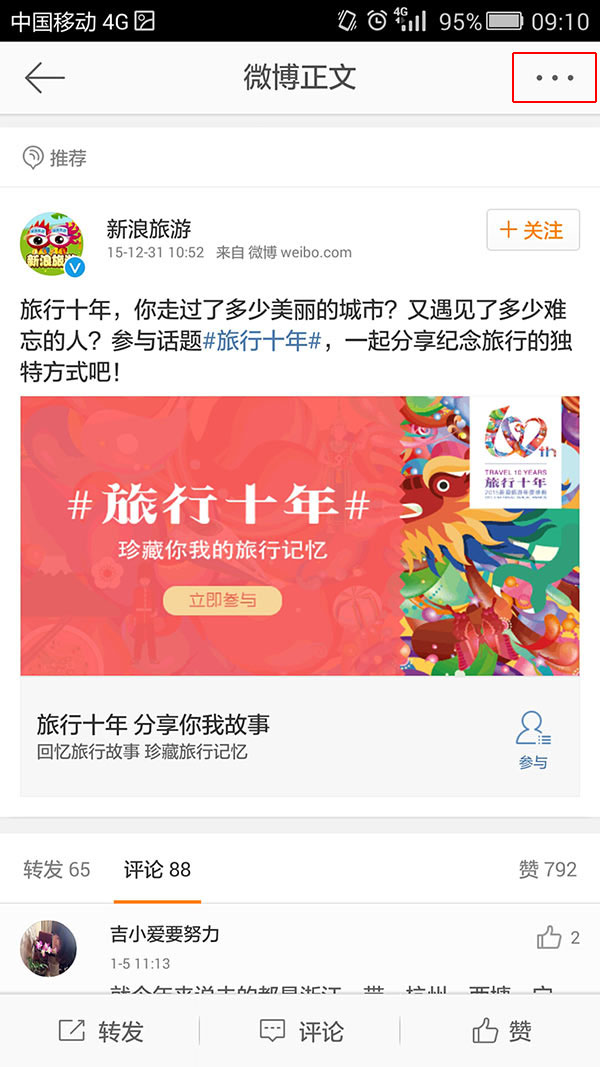This screenshot has height=1067, width=600.
Task: Repost using the bottom 转发 button
Action: pos(100,1031)
